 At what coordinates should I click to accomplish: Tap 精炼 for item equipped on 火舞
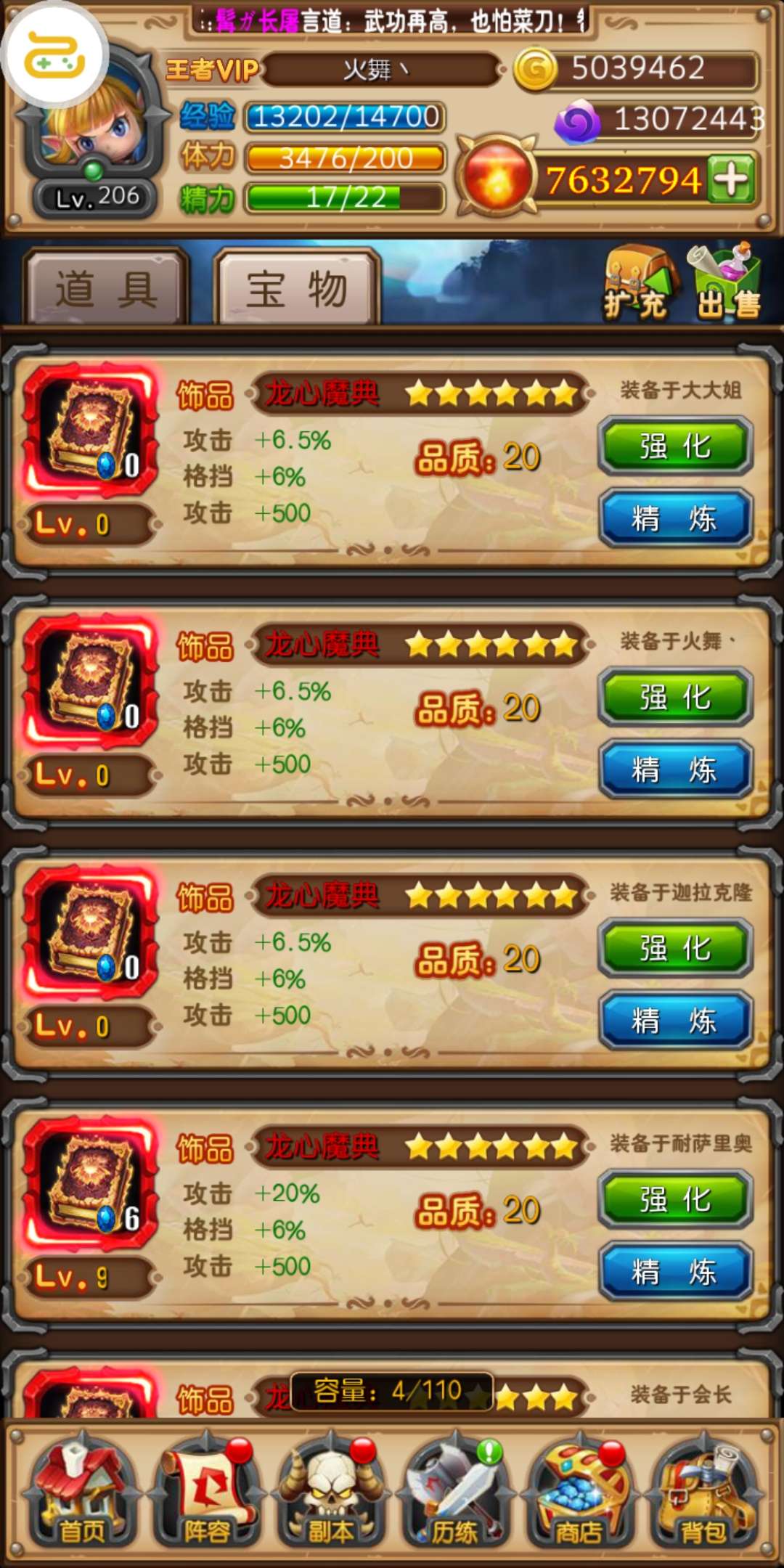point(675,769)
